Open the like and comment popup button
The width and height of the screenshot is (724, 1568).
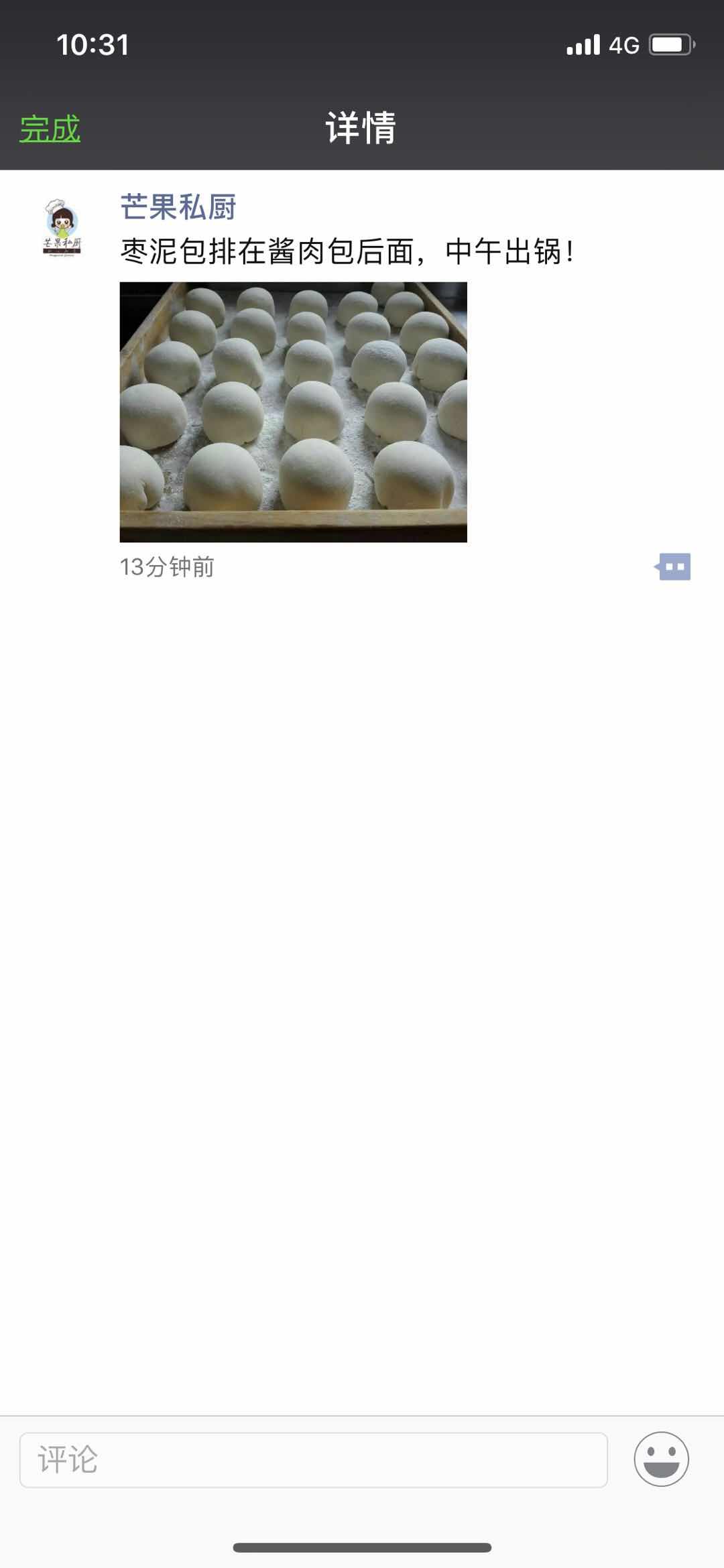point(674,566)
